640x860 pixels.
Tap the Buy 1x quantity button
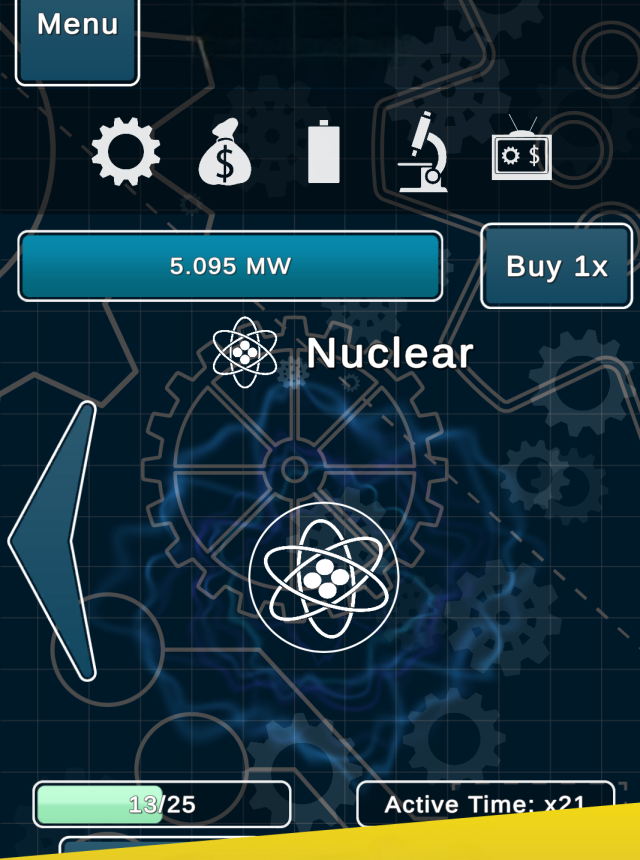[556, 266]
